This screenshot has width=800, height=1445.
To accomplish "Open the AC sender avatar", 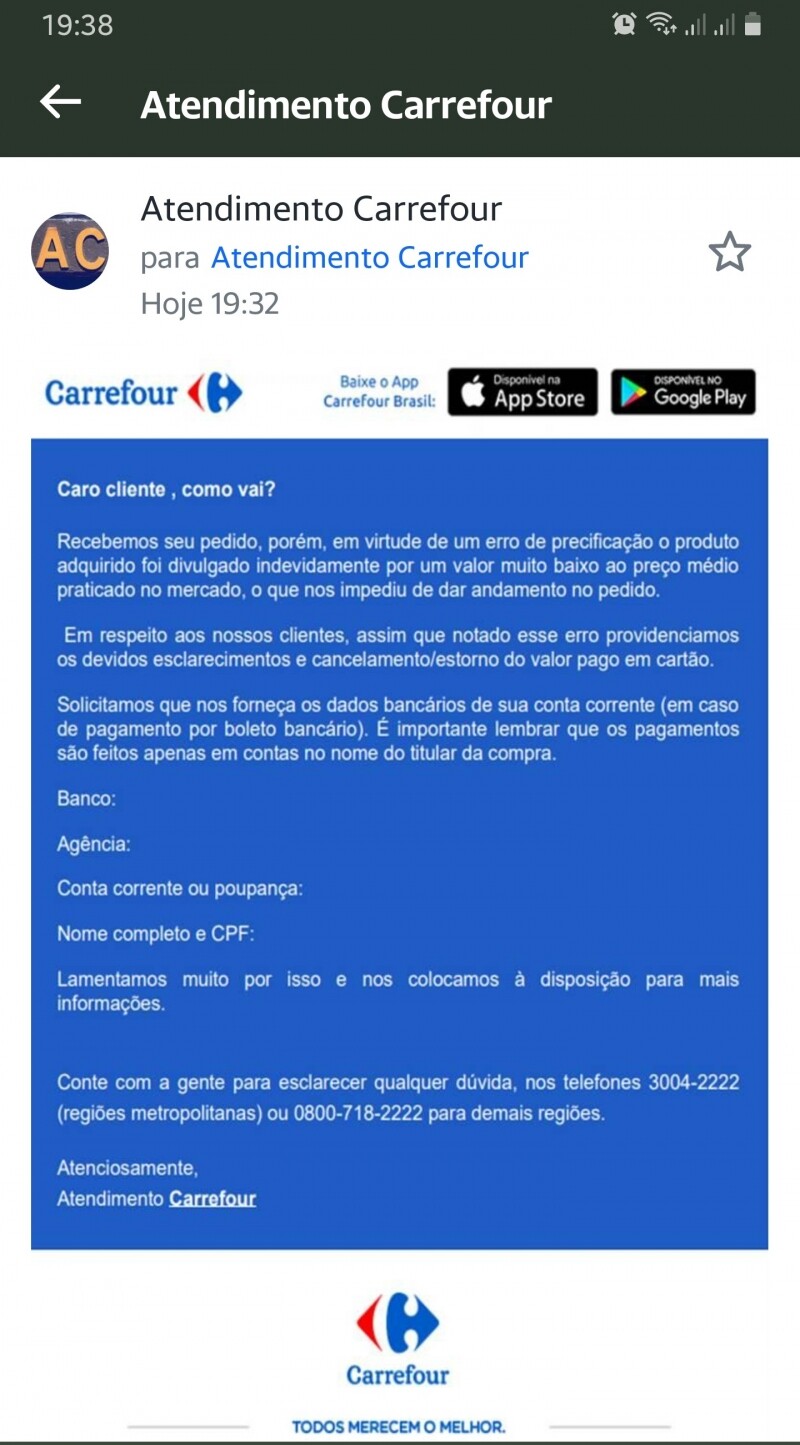I will (70, 251).
